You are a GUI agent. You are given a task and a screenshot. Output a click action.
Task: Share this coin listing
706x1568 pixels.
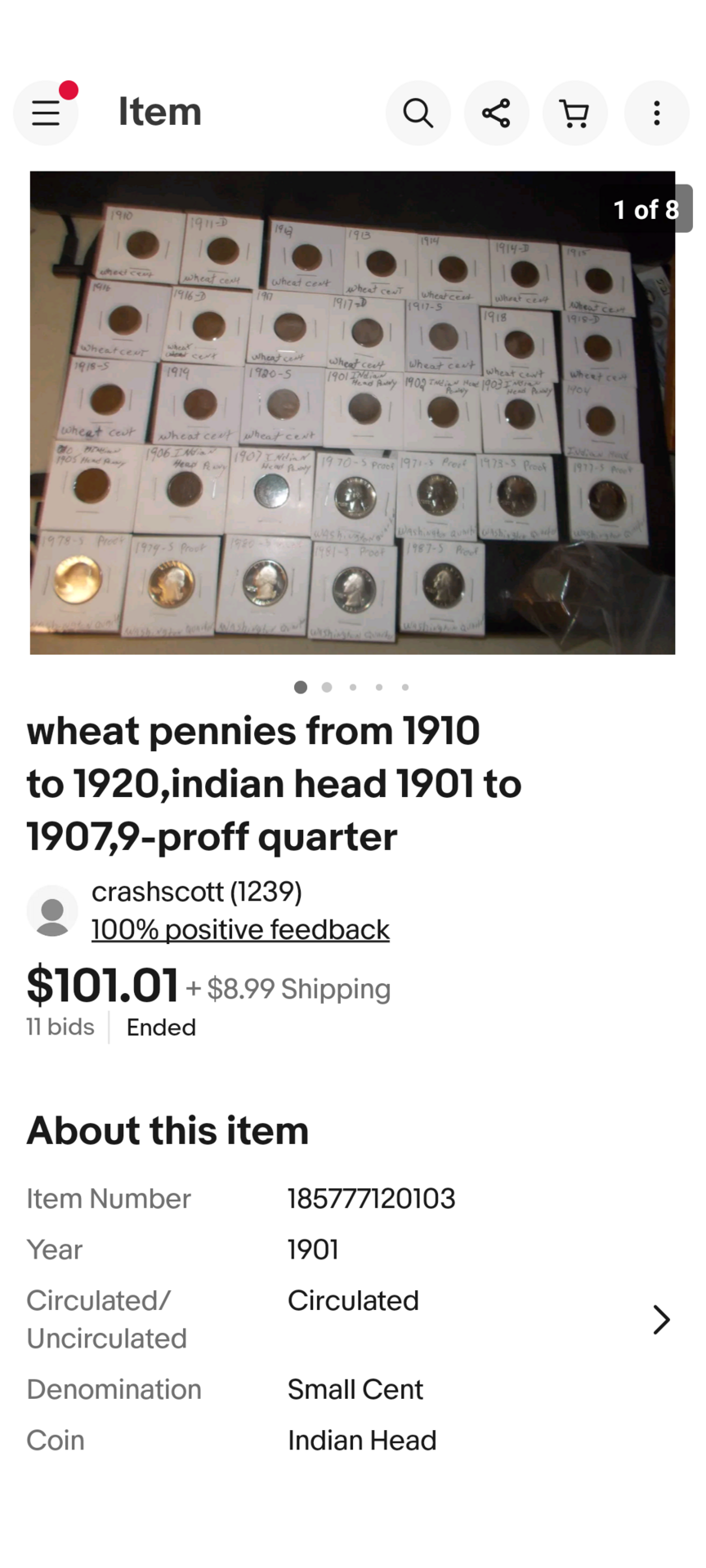tap(496, 113)
